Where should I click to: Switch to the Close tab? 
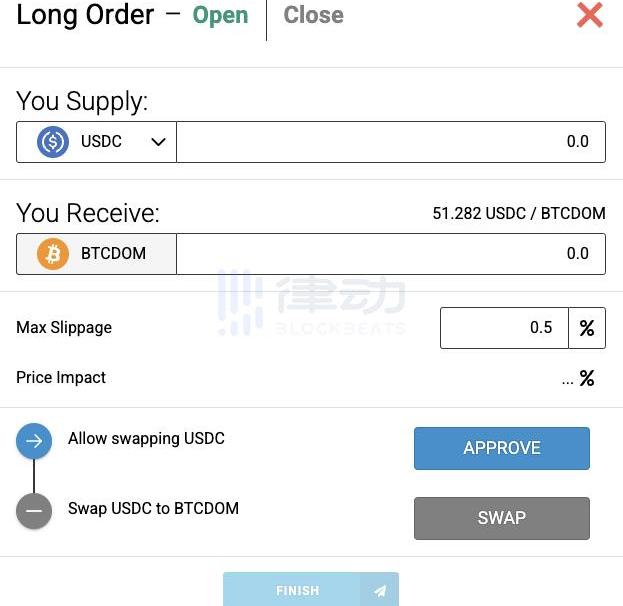click(313, 16)
